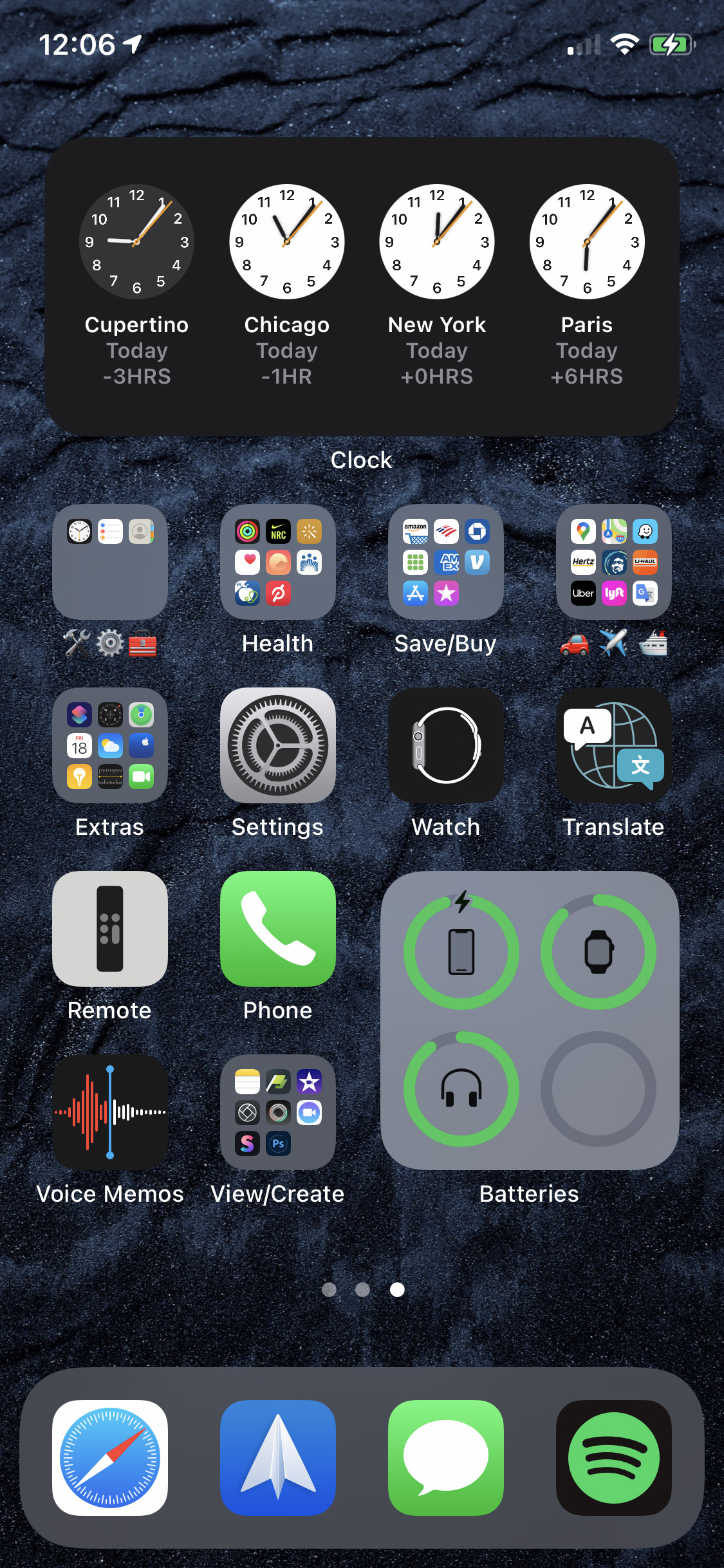Open the Settings app
The height and width of the screenshot is (1568, 724).
(x=277, y=746)
